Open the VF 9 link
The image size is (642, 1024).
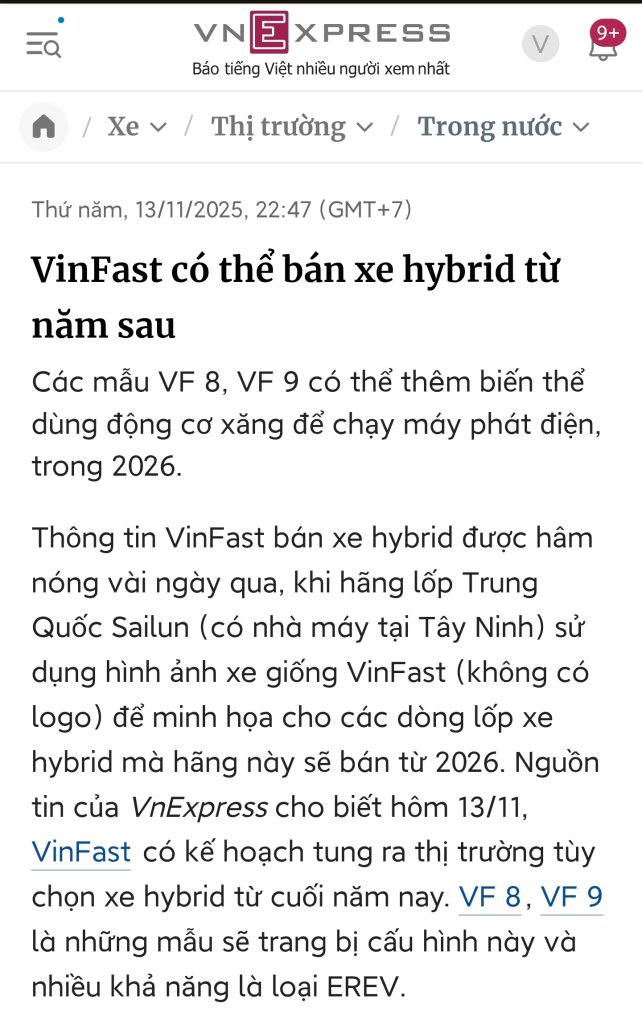click(x=572, y=897)
